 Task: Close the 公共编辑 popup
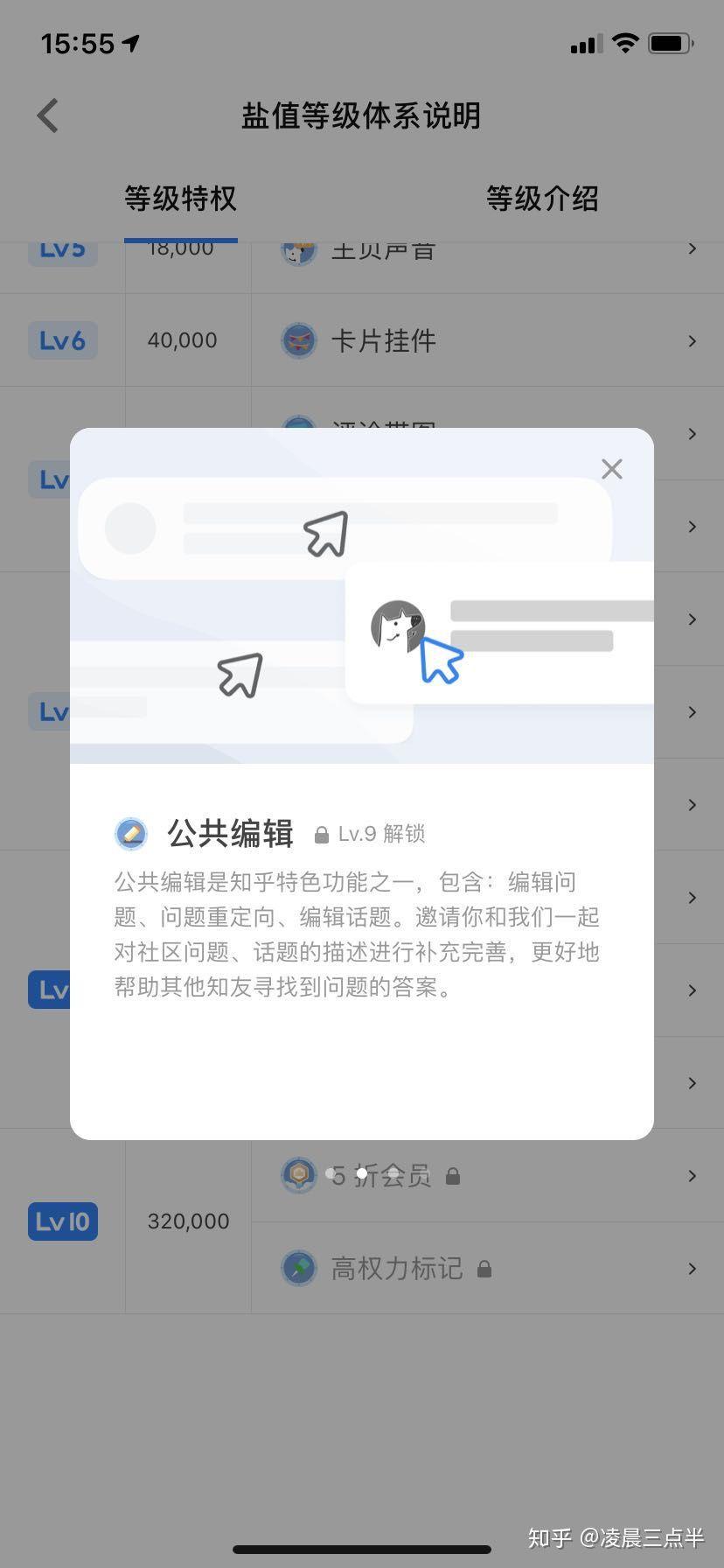(x=611, y=469)
